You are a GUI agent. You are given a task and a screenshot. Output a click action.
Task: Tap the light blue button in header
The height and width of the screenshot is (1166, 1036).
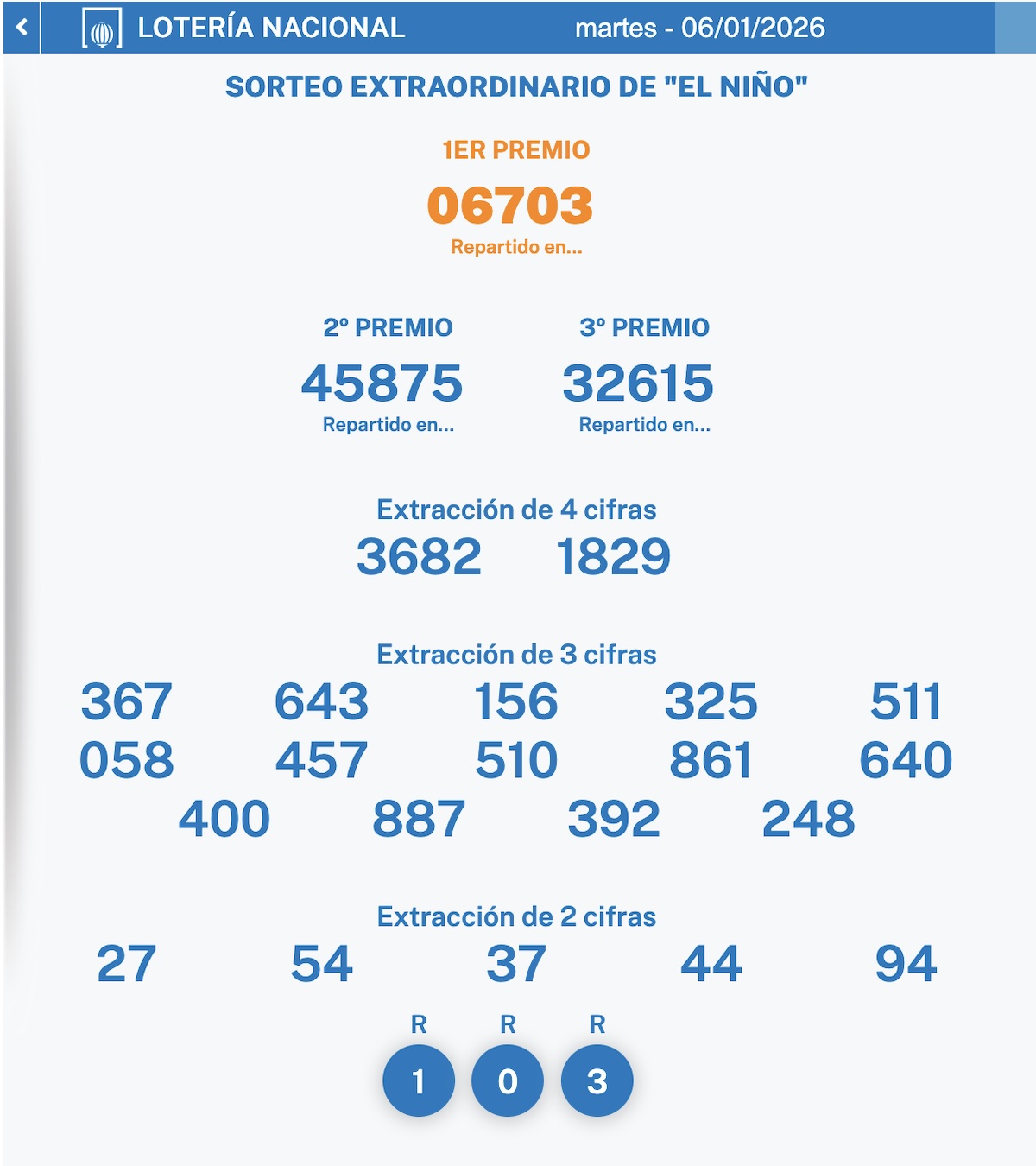(1015, 28)
